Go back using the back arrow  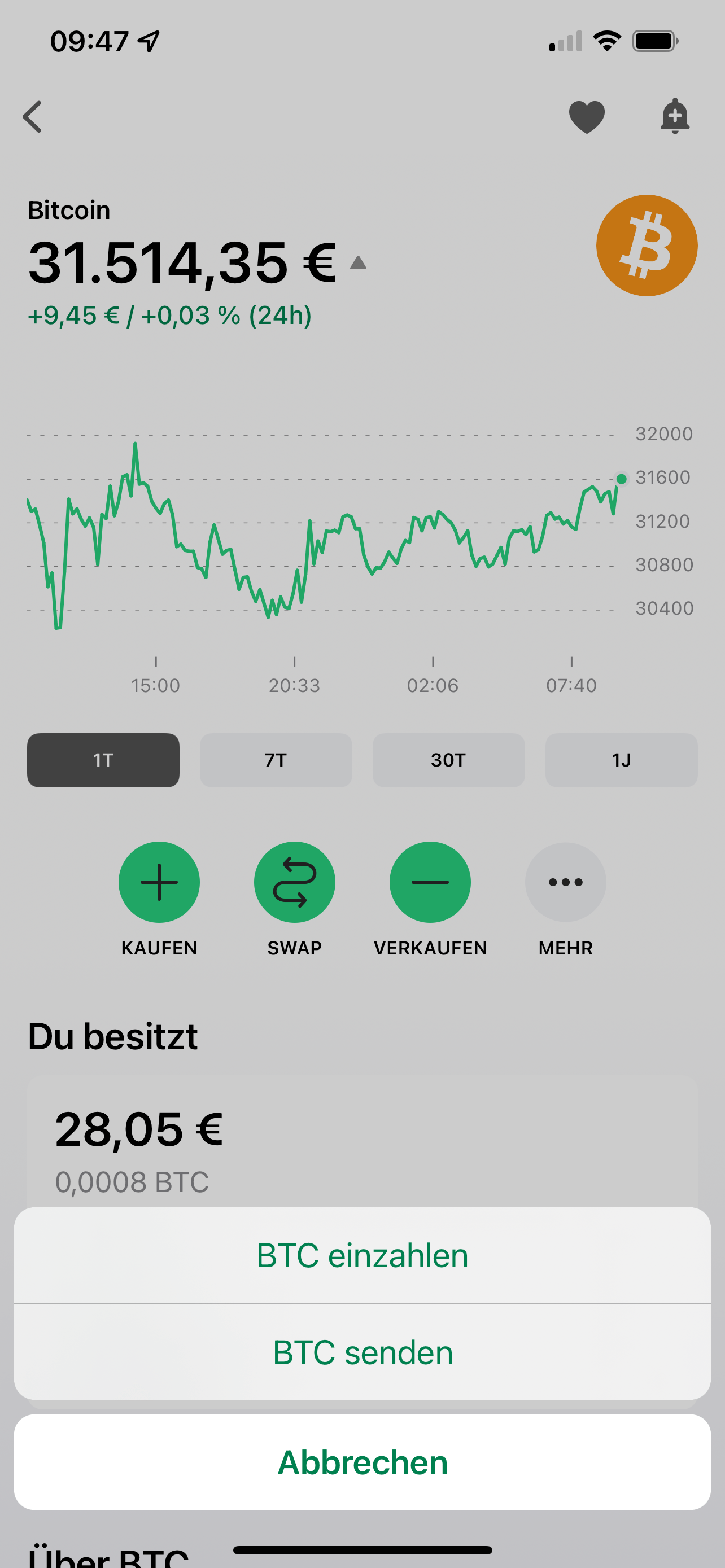(32, 116)
